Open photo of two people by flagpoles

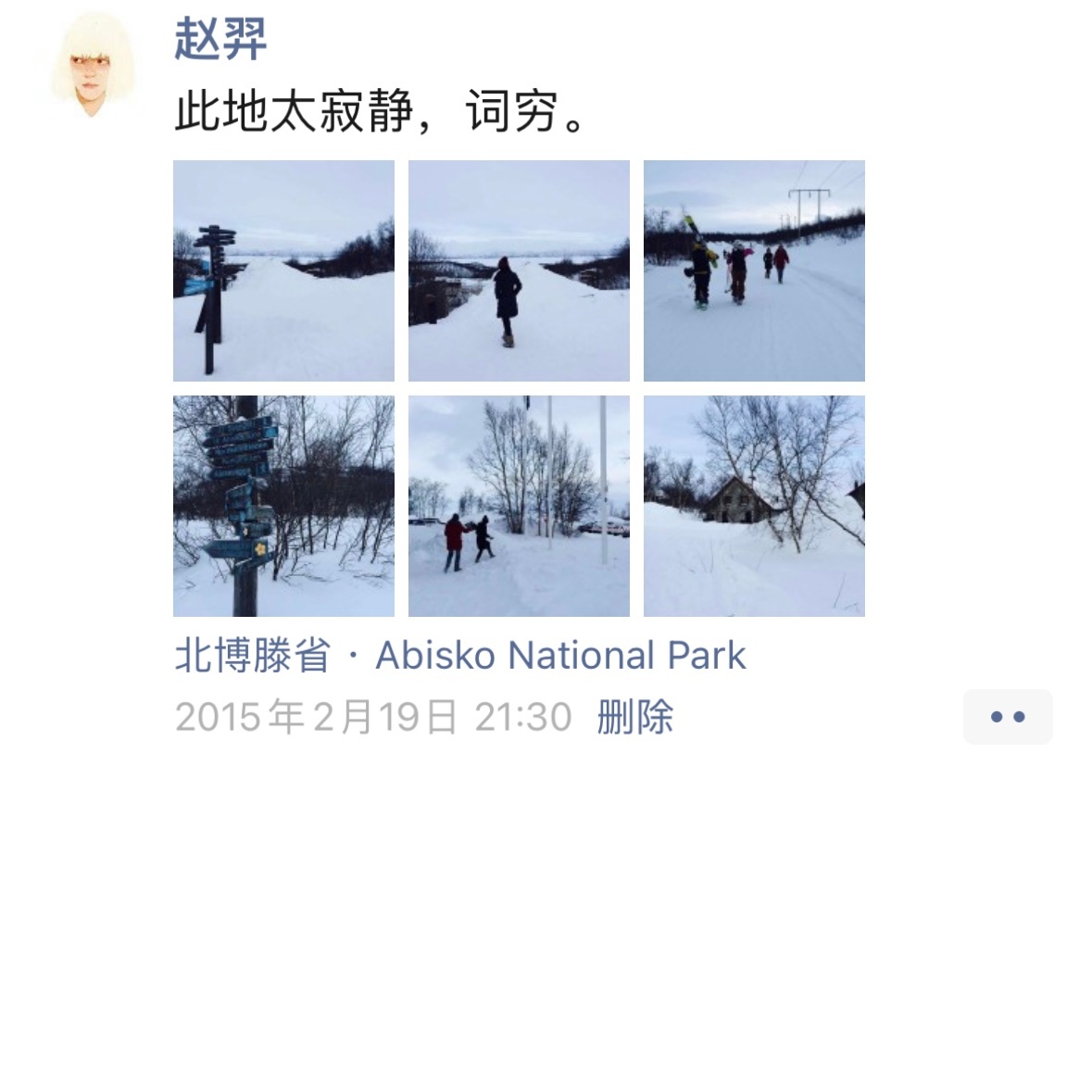519,506
